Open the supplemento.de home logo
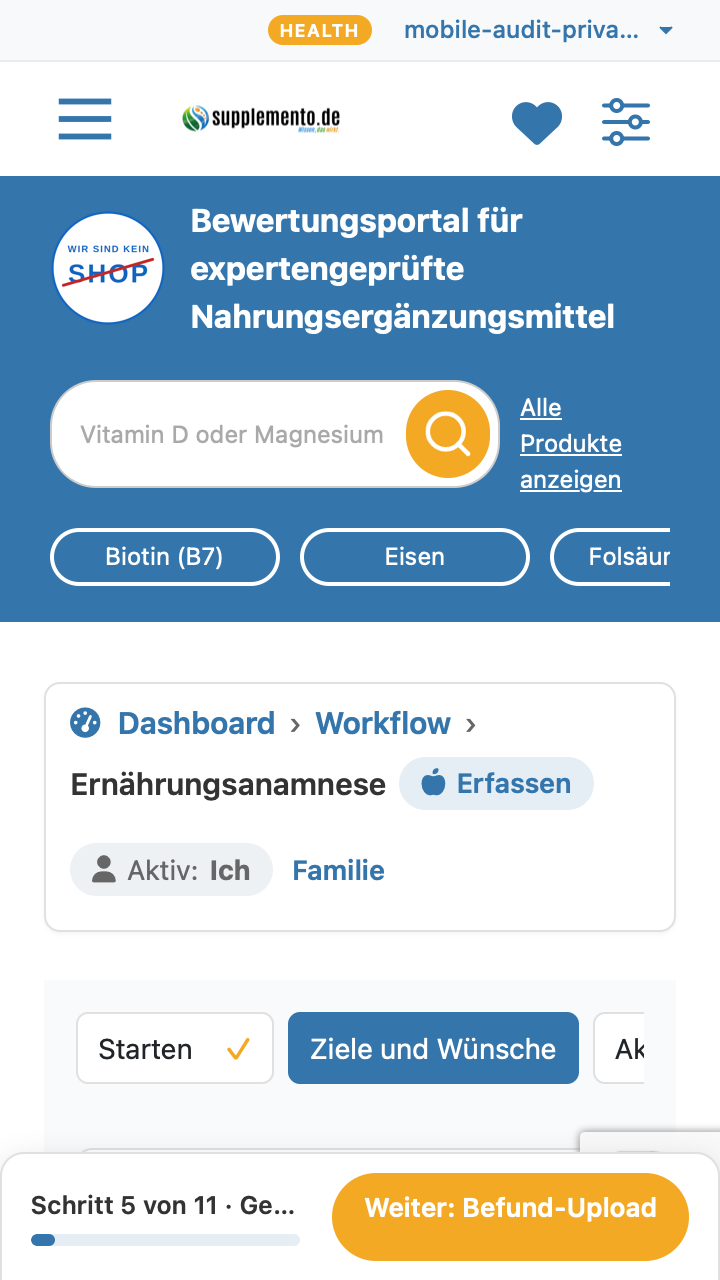 [x=262, y=120]
